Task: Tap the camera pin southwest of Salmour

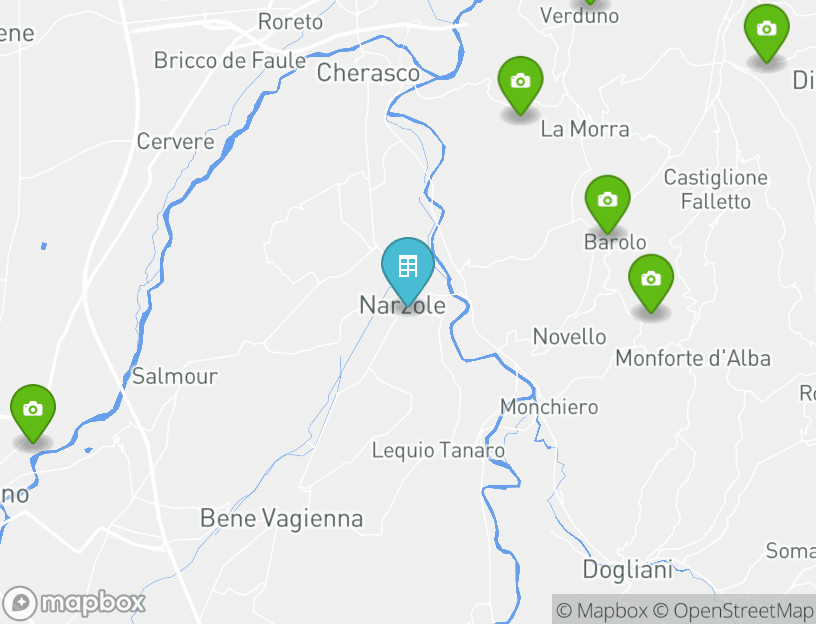Action: tap(33, 410)
